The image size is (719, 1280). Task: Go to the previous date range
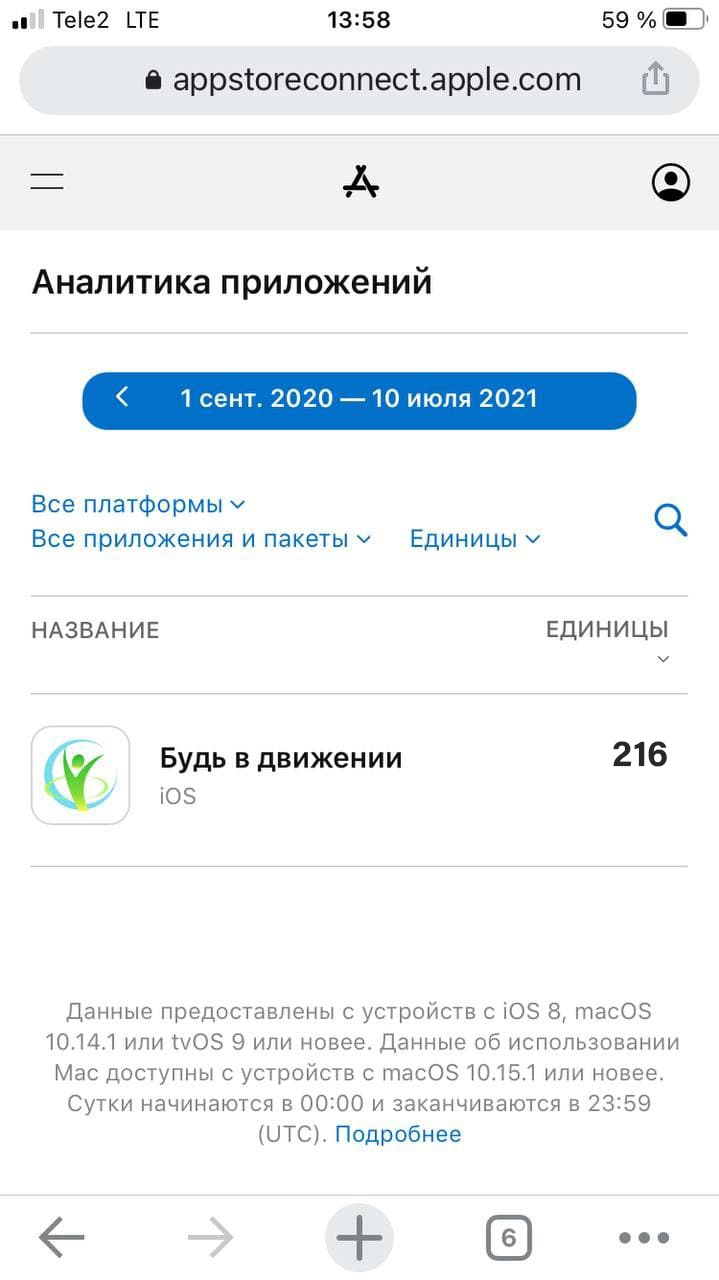[x=122, y=398]
